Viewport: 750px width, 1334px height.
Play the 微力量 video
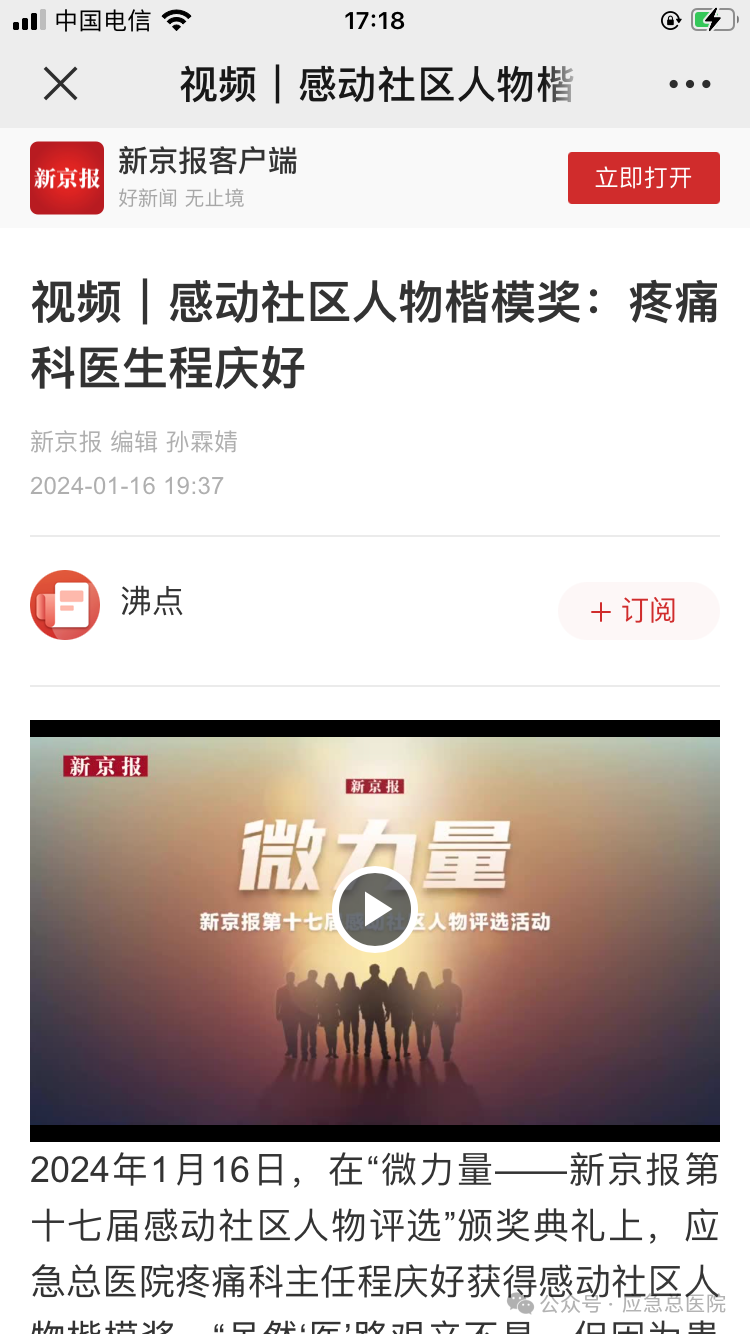[x=375, y=909]
